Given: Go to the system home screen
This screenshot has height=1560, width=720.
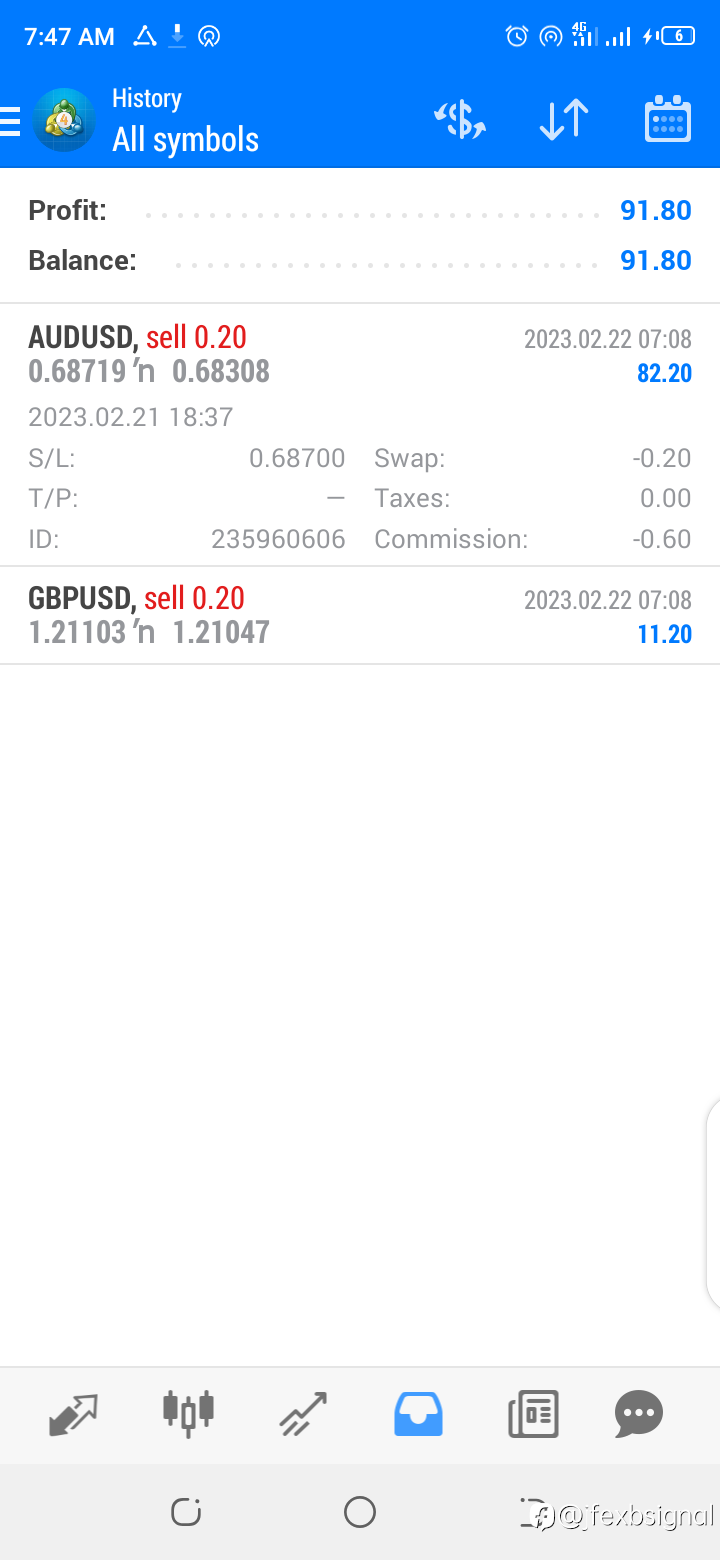Looking at the screenshot, I should click(360, 1512).
